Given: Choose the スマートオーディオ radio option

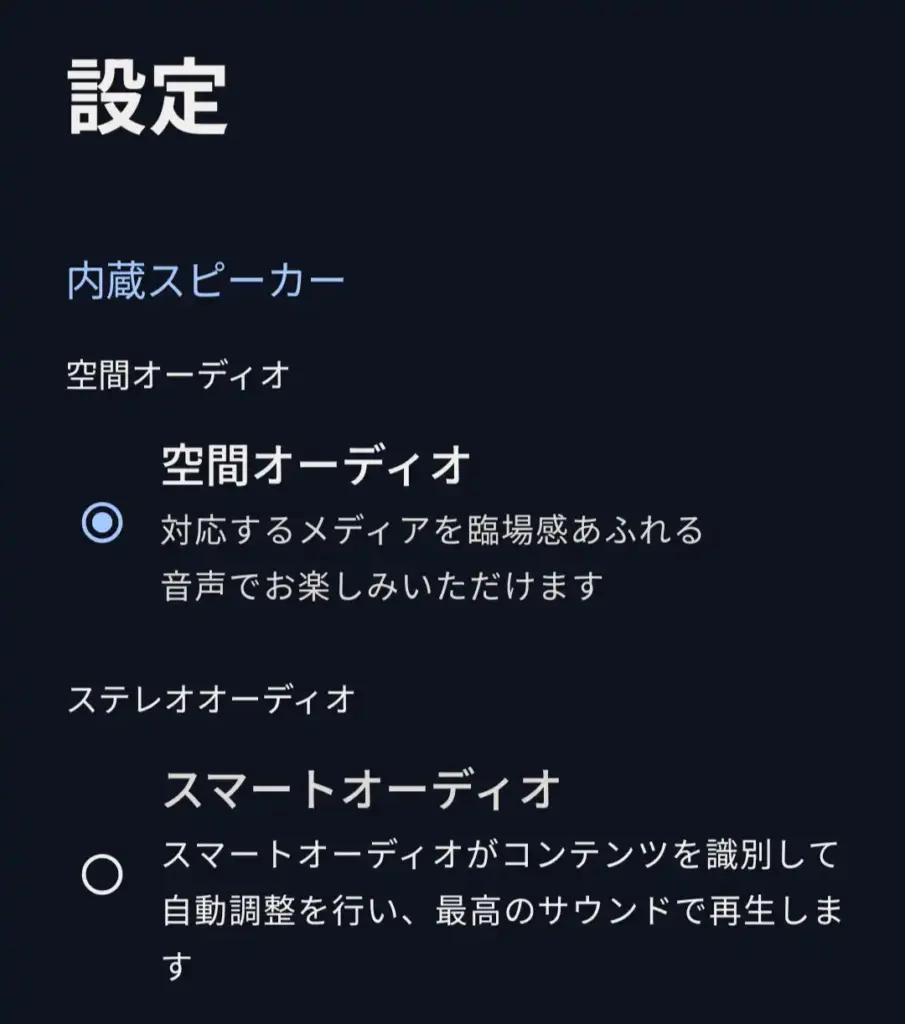Looking at the screenshot, I should [102, 875].
